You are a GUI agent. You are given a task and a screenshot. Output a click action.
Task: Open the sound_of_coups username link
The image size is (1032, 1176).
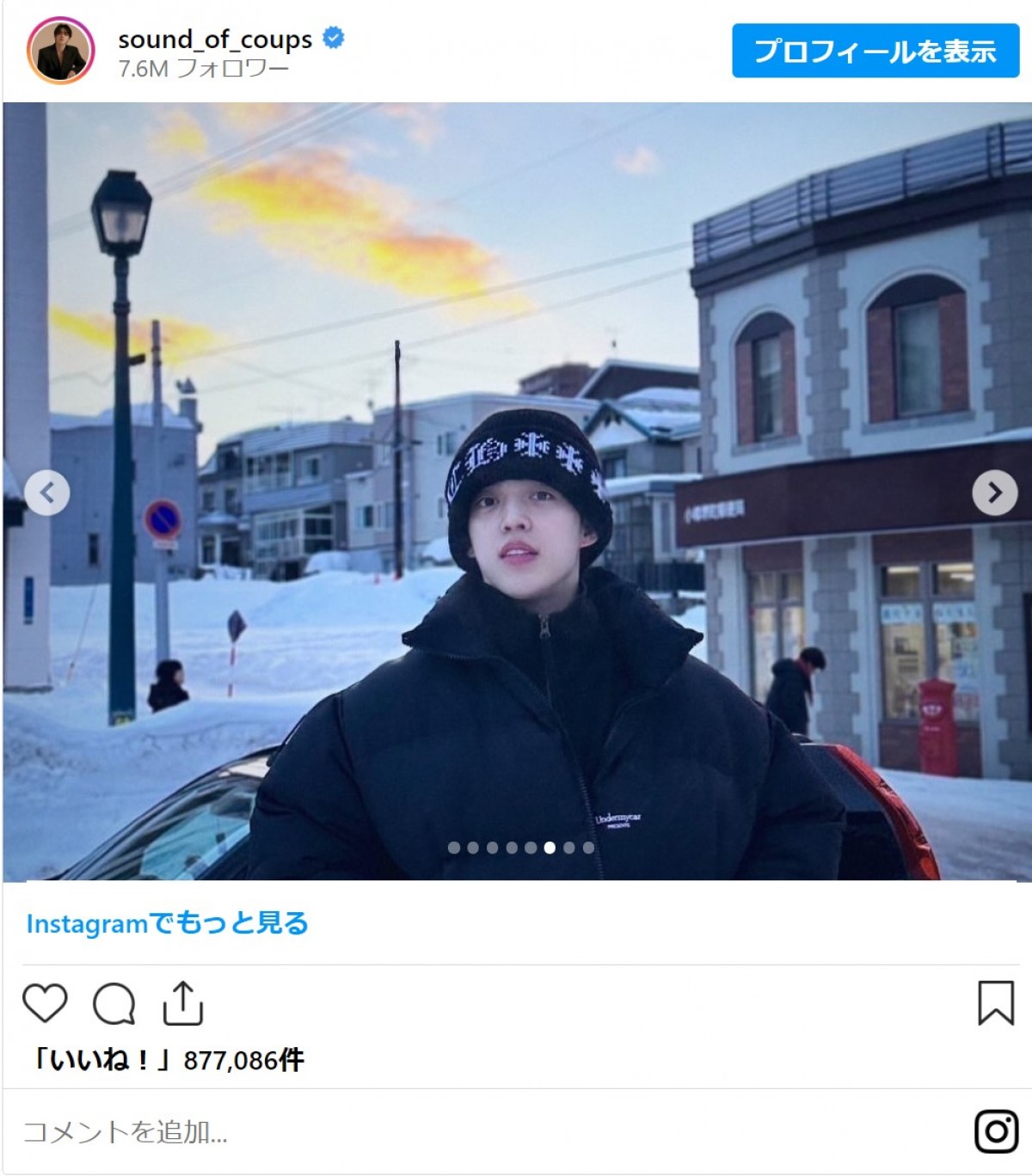(215, 39)
